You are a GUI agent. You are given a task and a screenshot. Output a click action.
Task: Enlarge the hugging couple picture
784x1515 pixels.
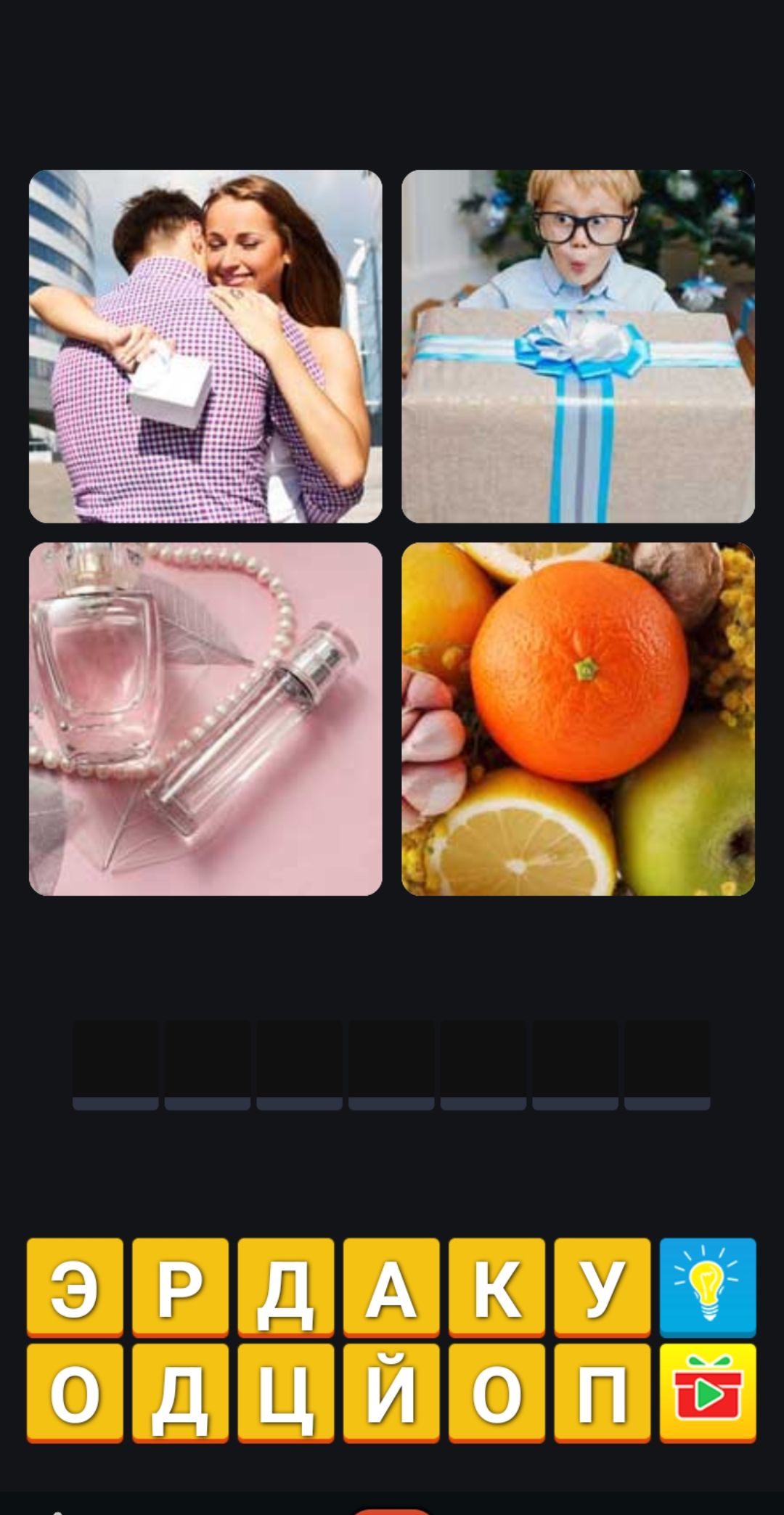coord(205,346)
